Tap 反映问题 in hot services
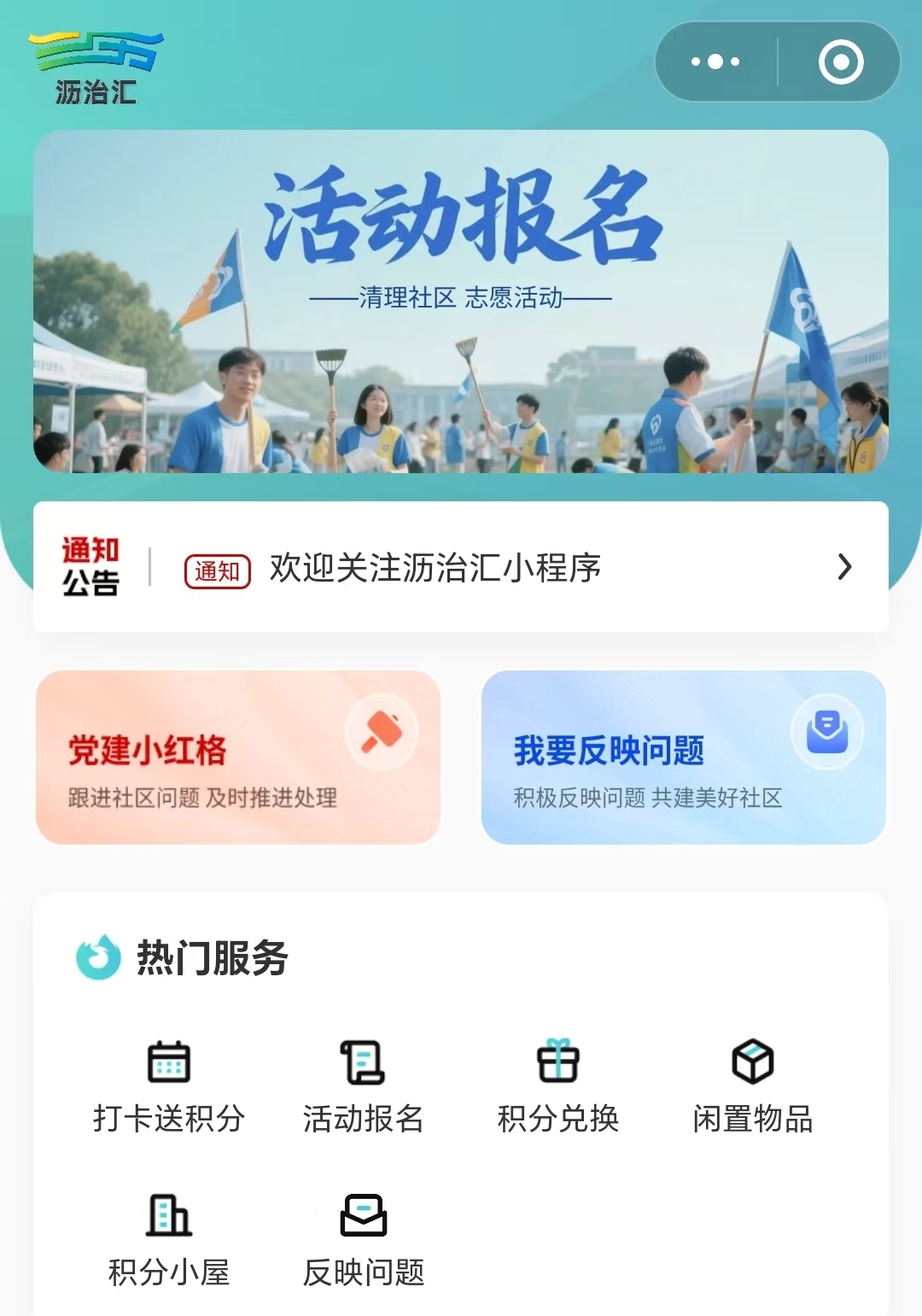 pos(364,1240)
